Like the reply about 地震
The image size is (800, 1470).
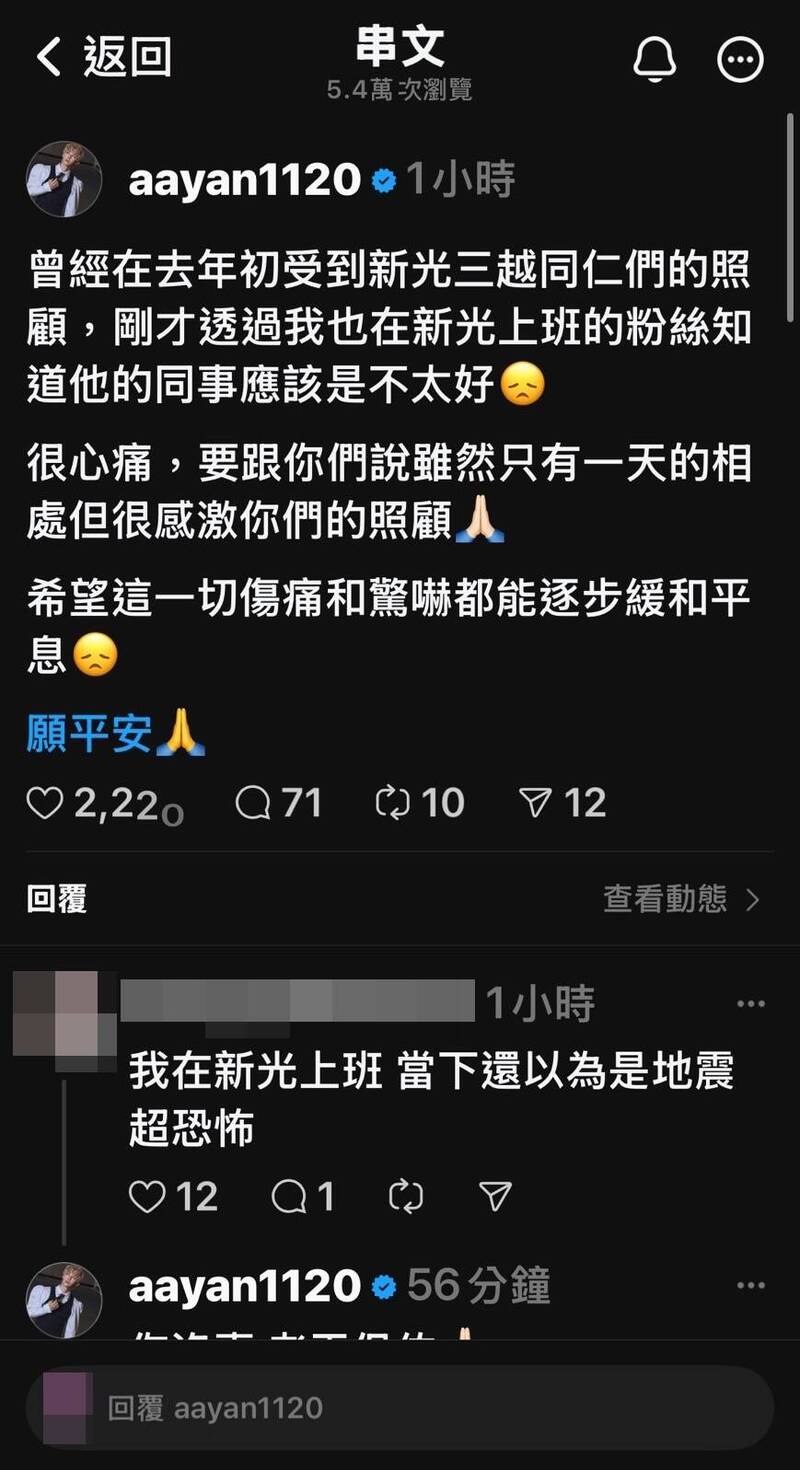click(x=147, y=1196)
